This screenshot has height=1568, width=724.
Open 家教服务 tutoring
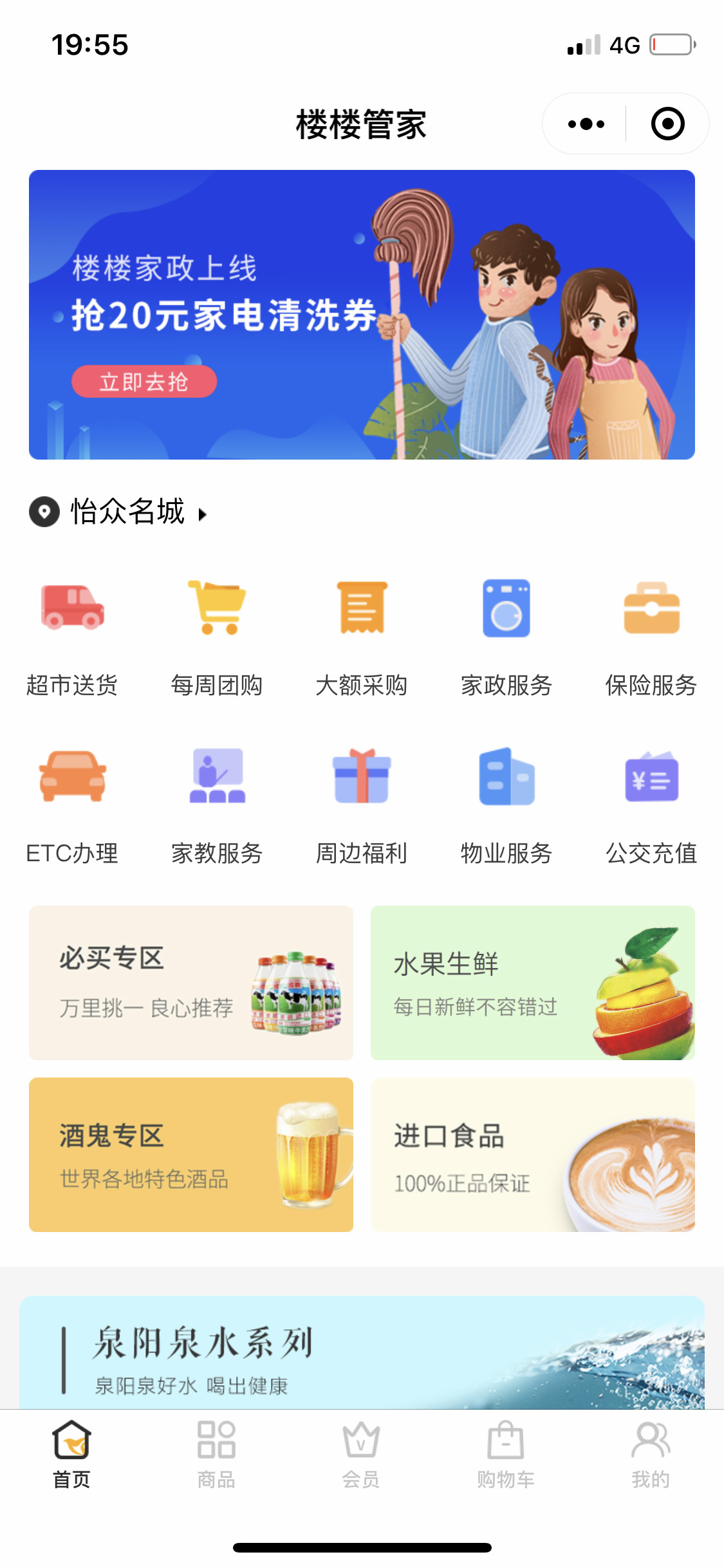[x=217, y=805]
